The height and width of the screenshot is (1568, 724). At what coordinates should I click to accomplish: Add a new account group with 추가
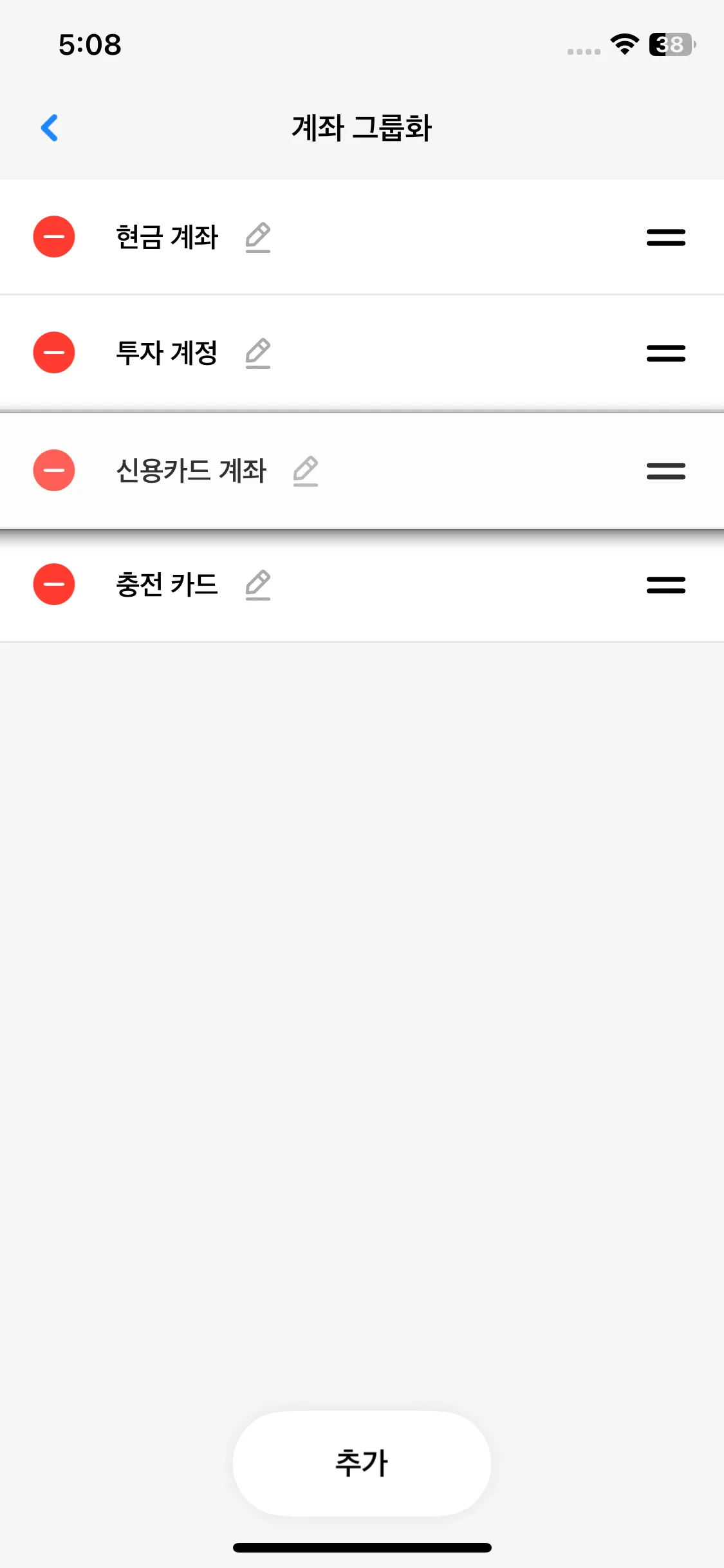(x=362, y=1463)
